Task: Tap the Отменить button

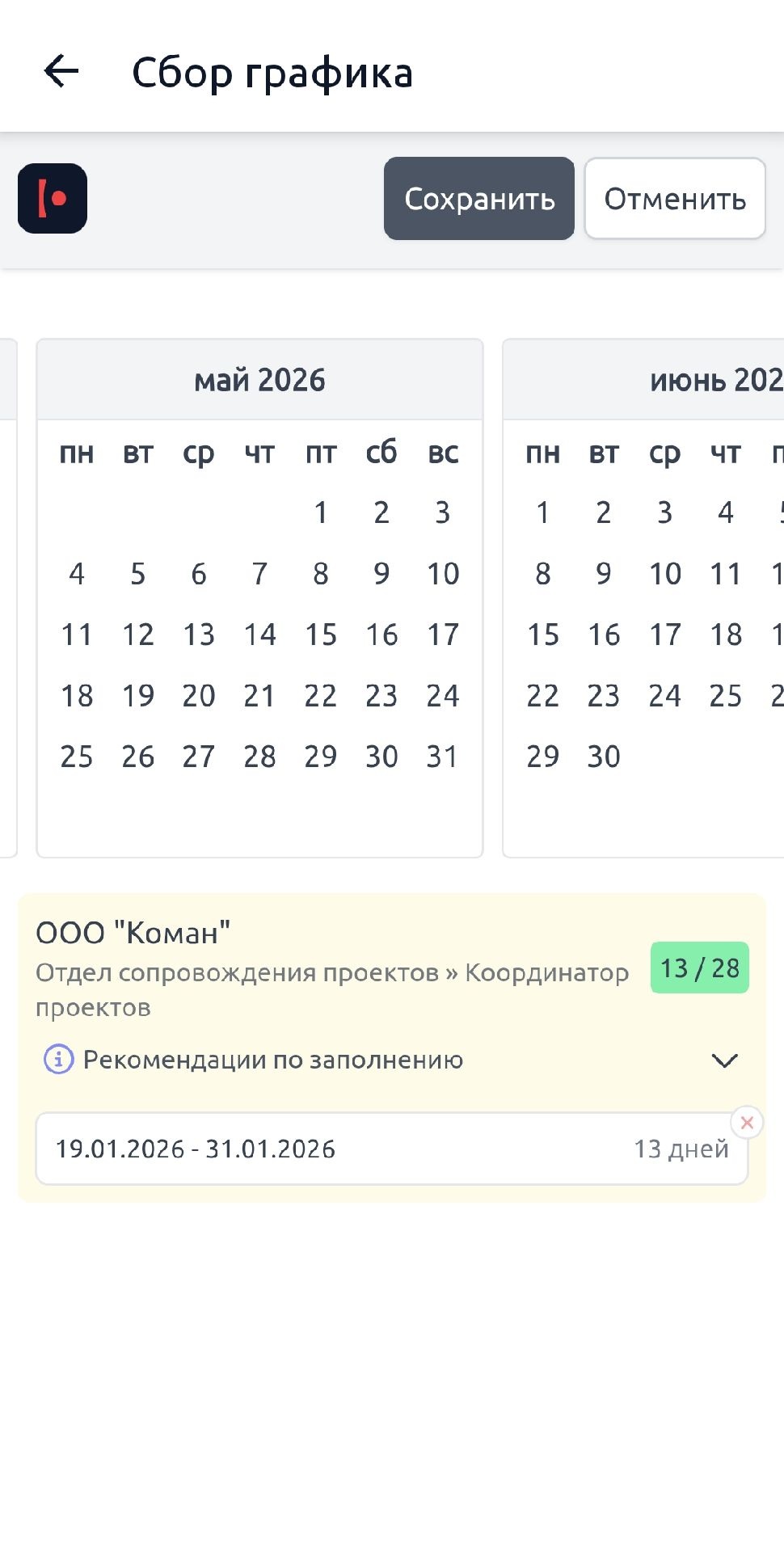Action: point(674,199)
